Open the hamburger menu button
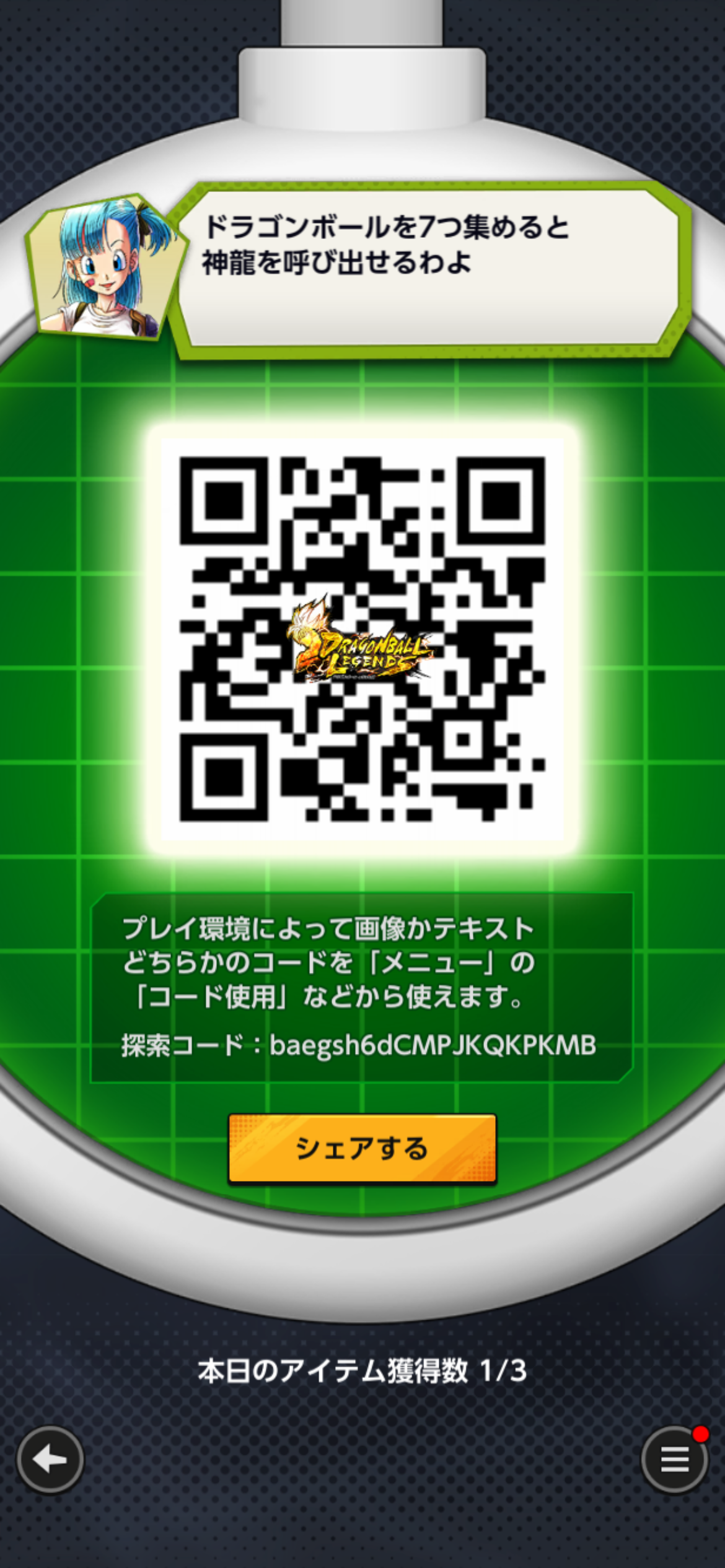 pos(674,1460)
